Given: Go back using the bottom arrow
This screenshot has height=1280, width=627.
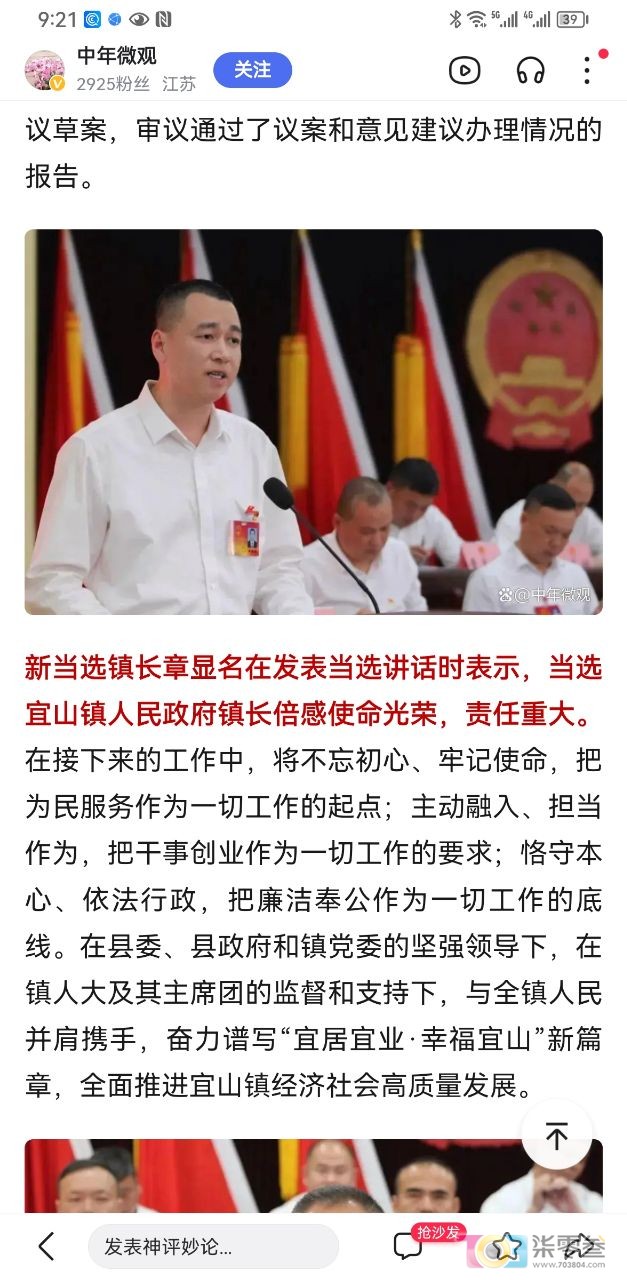Looking at the screenshot, I should pos(46,1246).
